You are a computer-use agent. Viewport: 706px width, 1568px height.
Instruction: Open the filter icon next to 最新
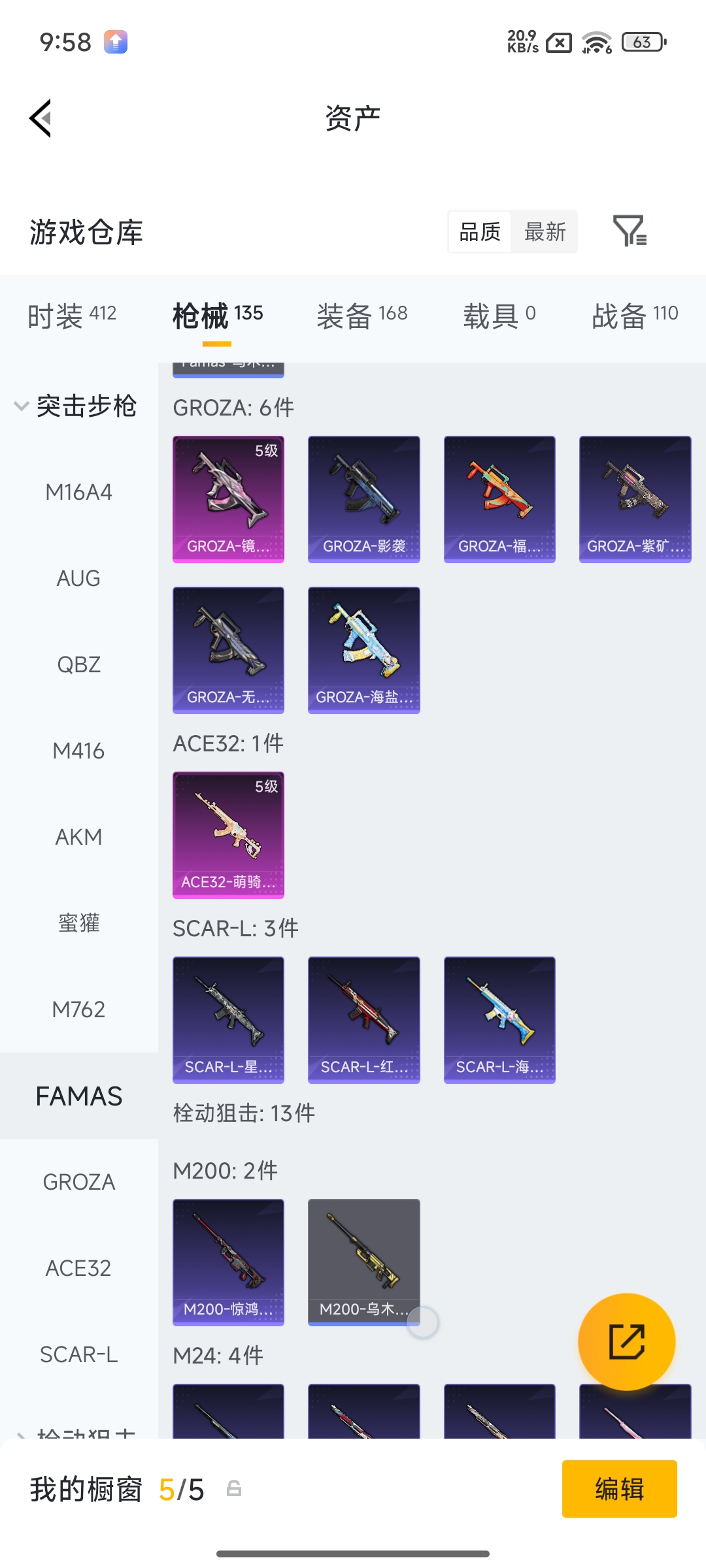[630, 231]
